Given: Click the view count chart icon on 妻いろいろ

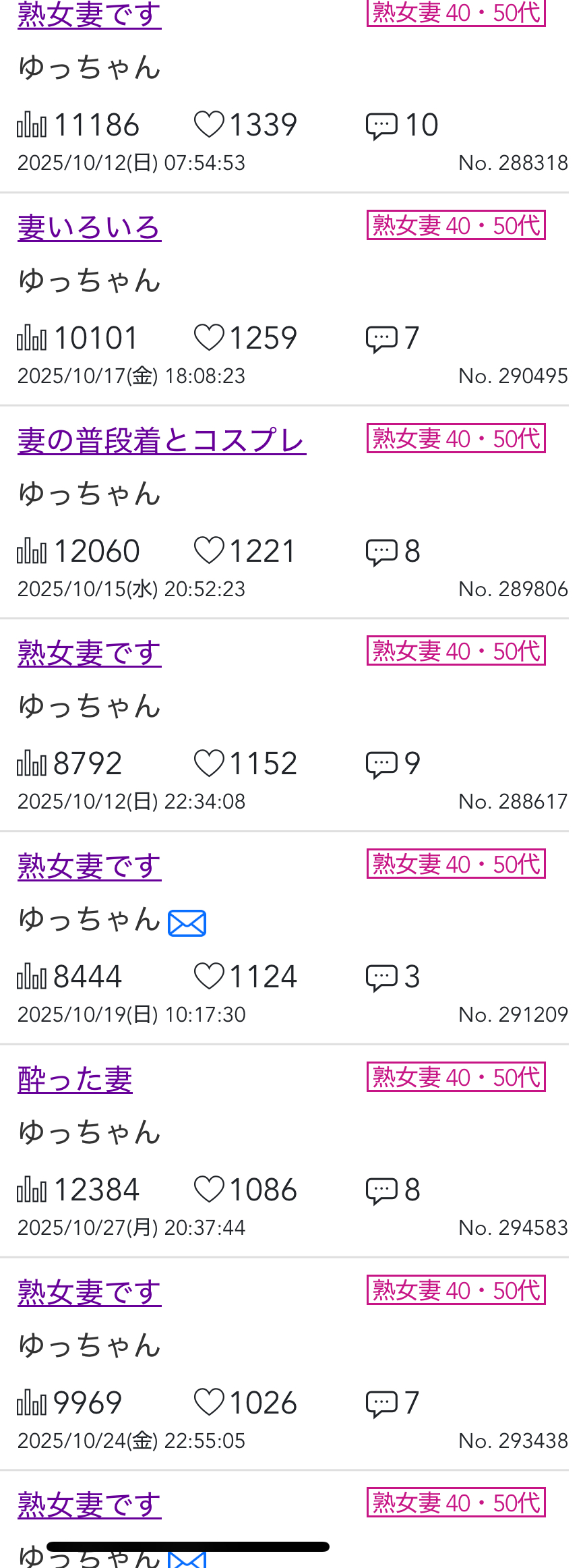Looking at the screenshot, I should (x=30, y=337).
